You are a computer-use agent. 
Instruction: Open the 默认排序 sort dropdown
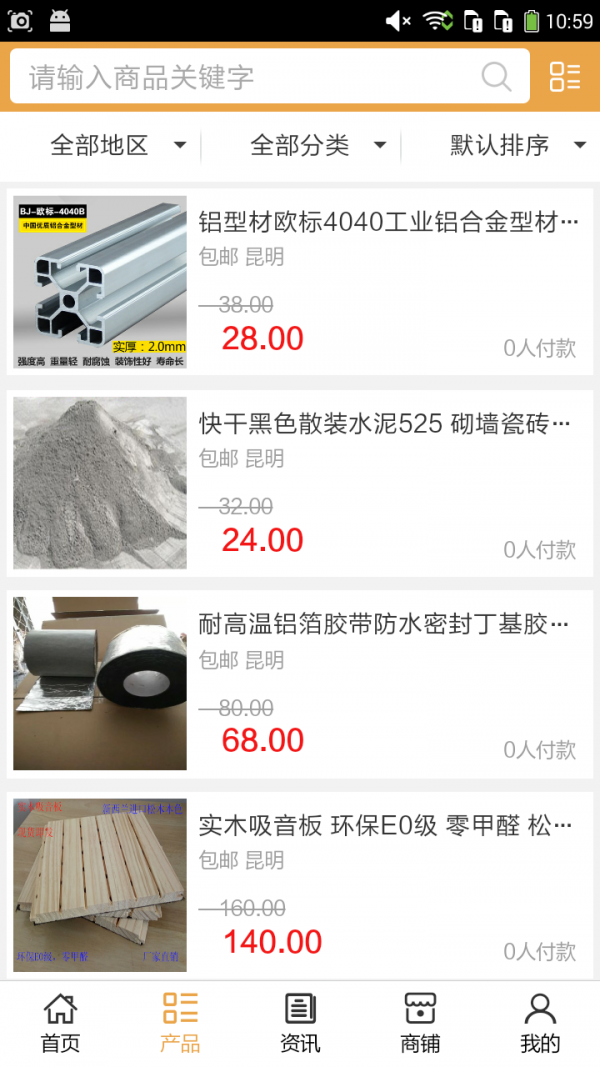517,146
